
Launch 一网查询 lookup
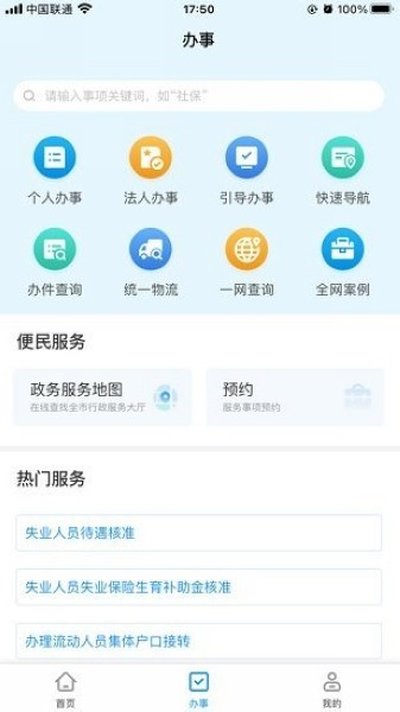(247, 262)
